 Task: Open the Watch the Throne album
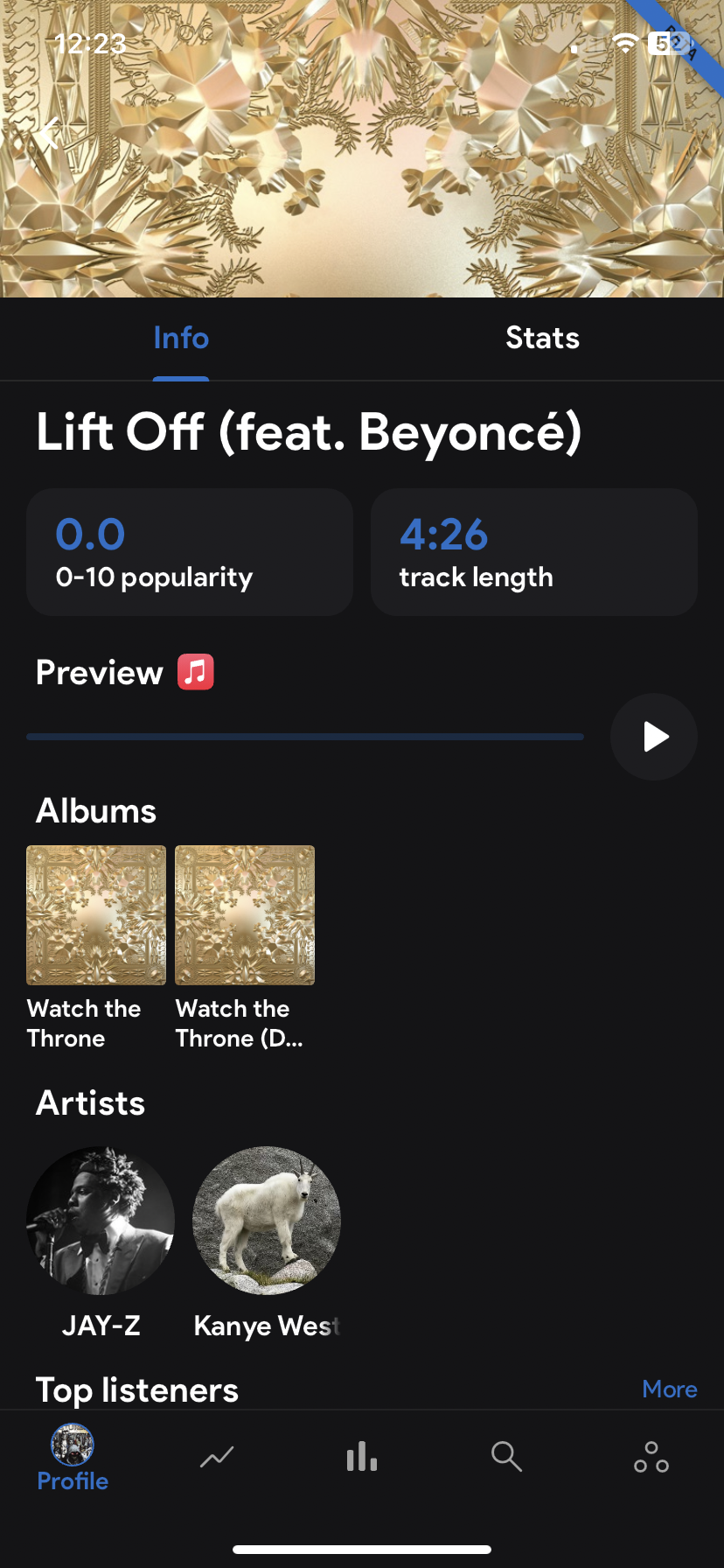[96, 915]
